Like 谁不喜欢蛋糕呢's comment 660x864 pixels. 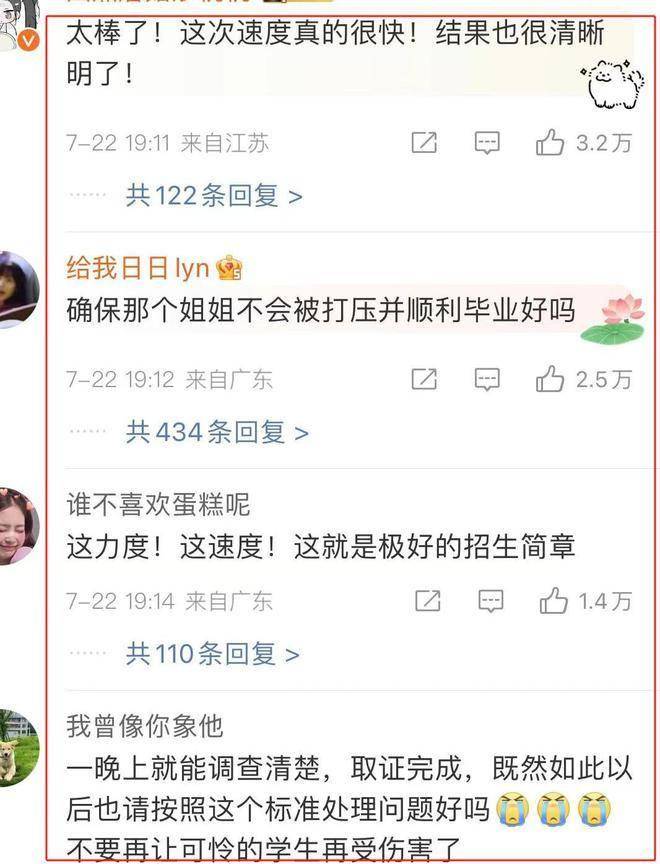tap(554, 601)
